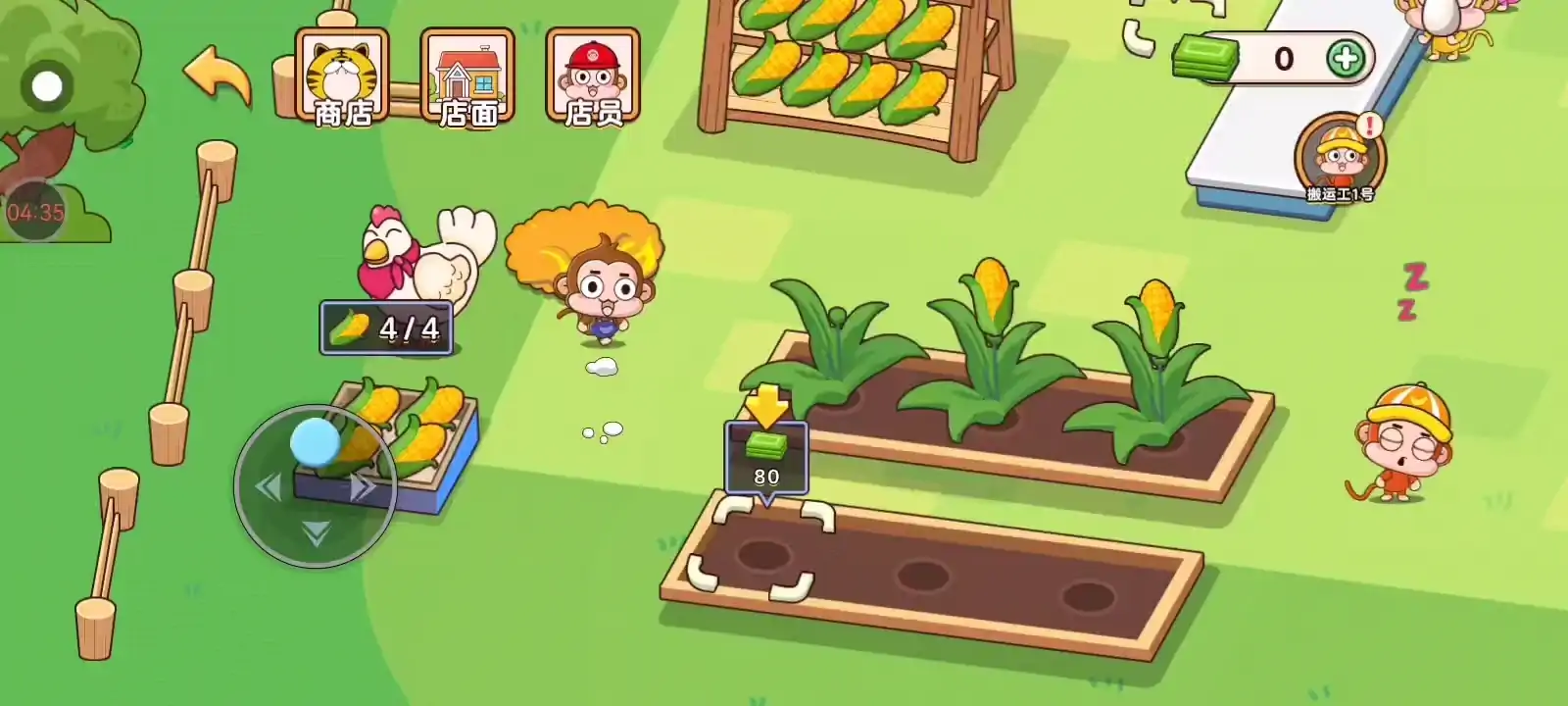Open the 店员 staff menu
1568x706 pixels.
593,78
